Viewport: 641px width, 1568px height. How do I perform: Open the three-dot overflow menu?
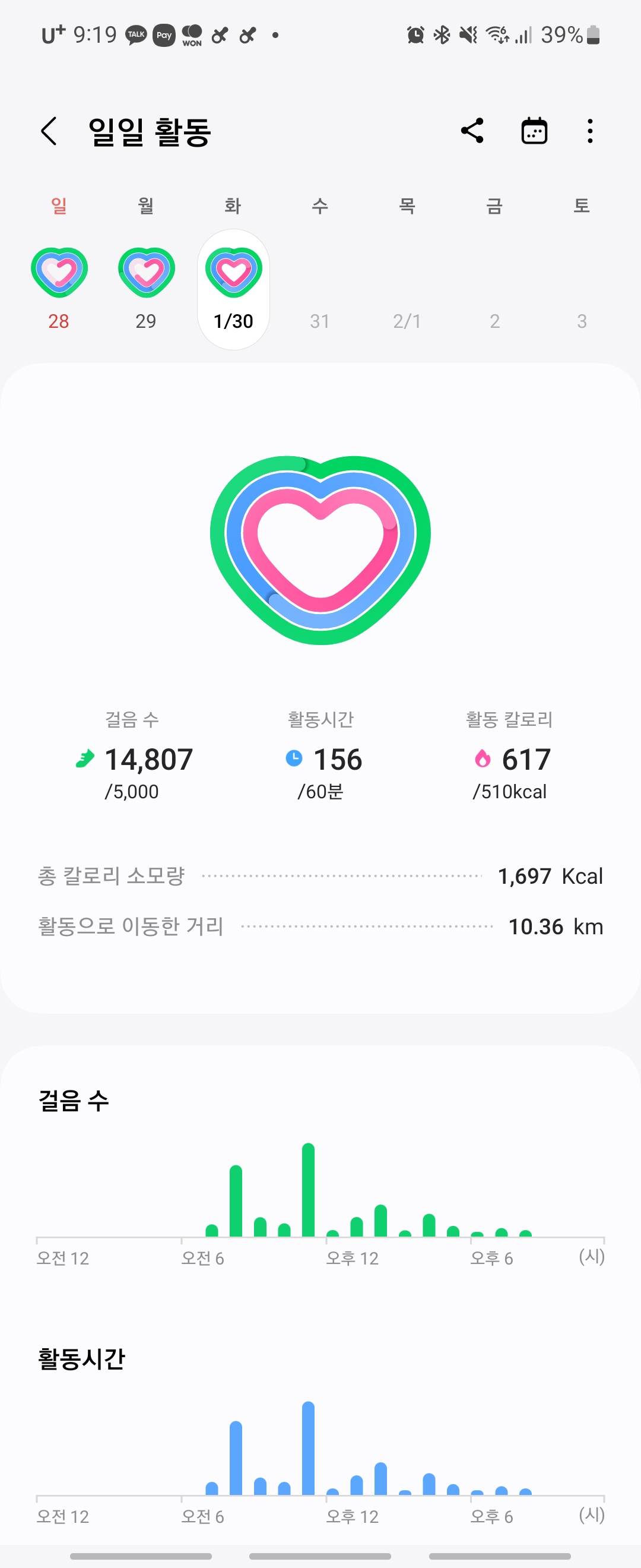click(x=589, y=131)
